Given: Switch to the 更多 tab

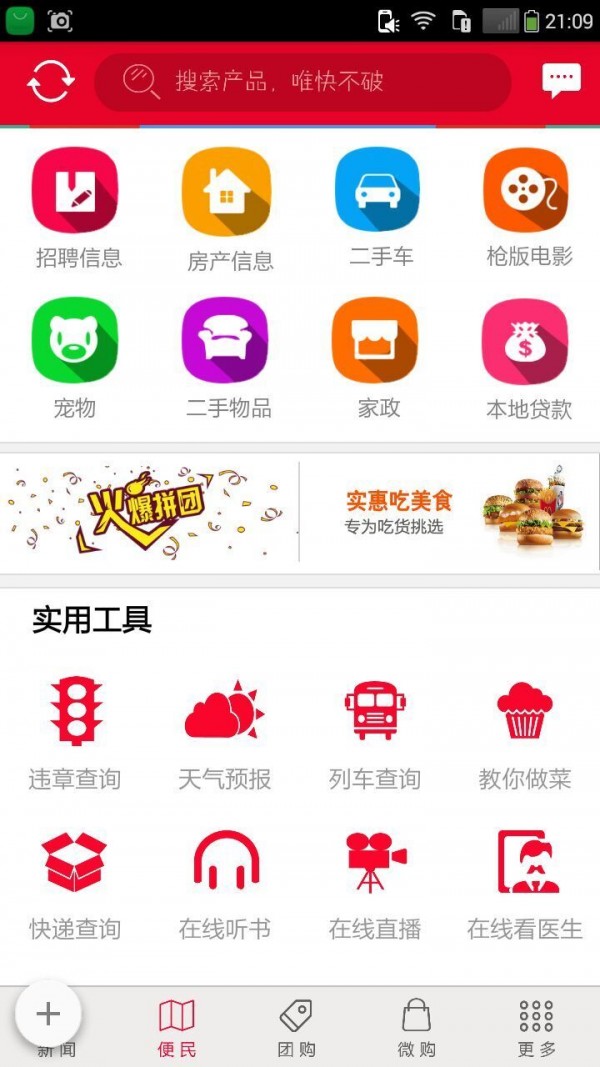Looking at the screenshot, I should [536, 1028].
